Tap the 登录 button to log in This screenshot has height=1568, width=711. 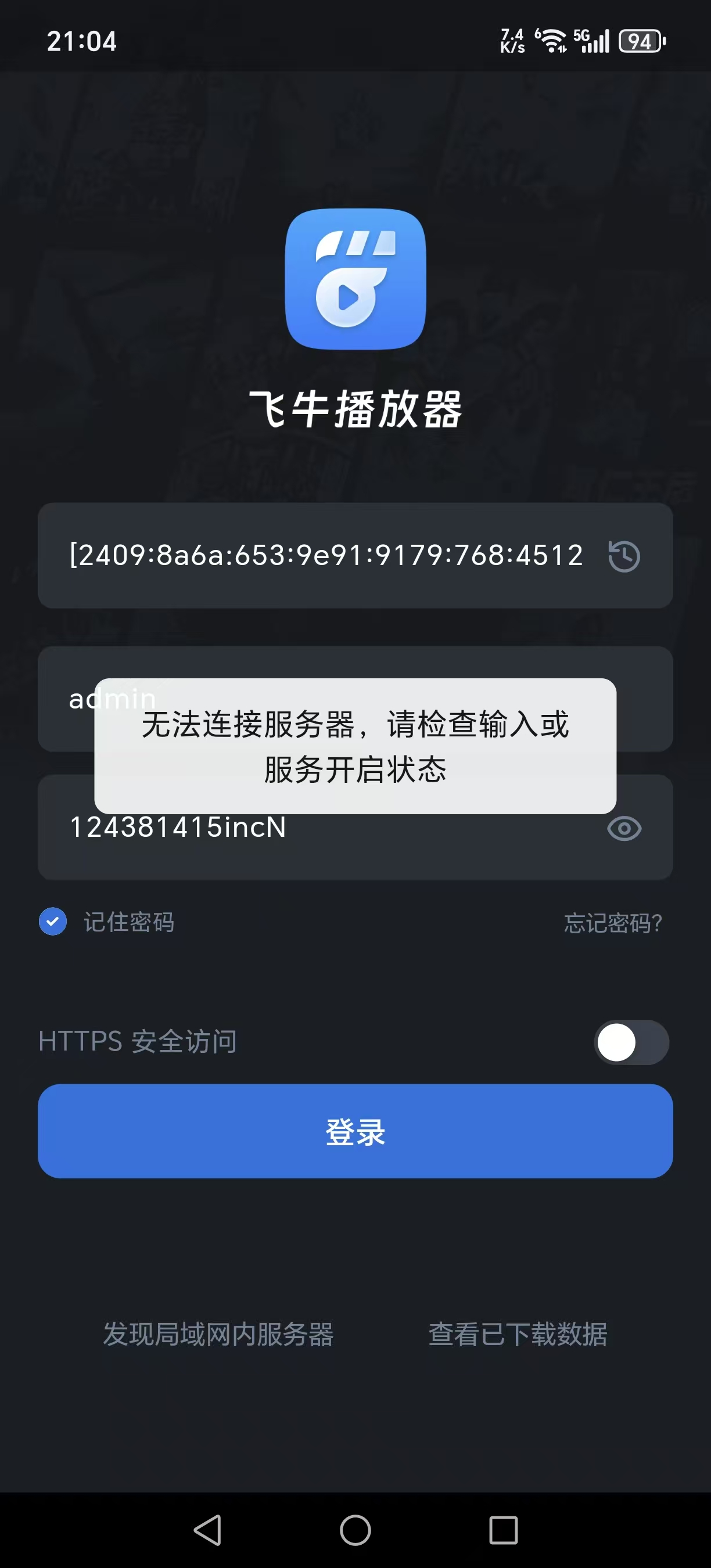(x=355, y=1131)
